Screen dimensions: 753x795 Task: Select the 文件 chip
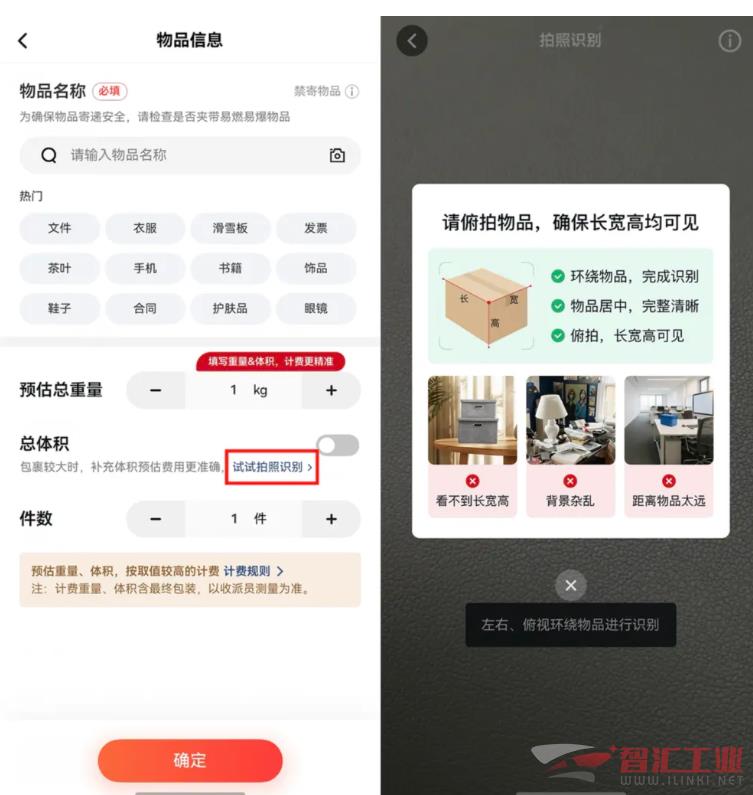[60, 228]
